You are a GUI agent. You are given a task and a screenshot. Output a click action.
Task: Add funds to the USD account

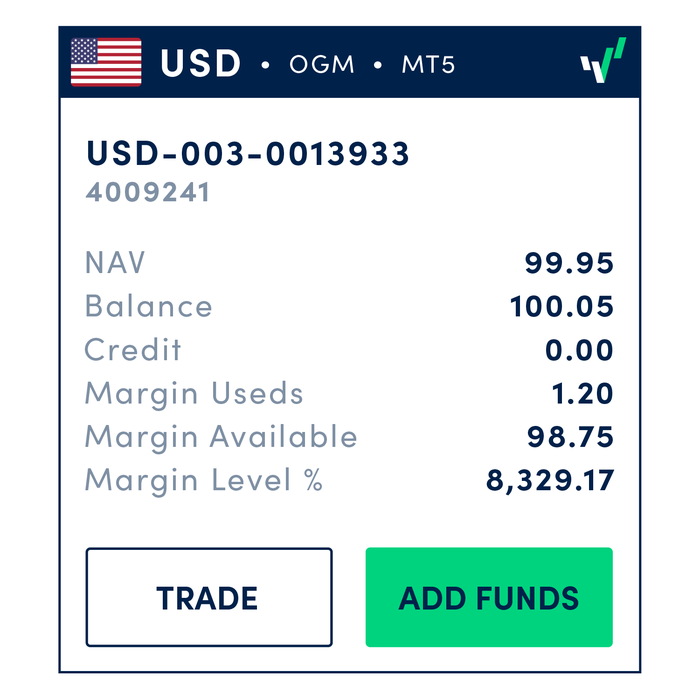(489, 597)
